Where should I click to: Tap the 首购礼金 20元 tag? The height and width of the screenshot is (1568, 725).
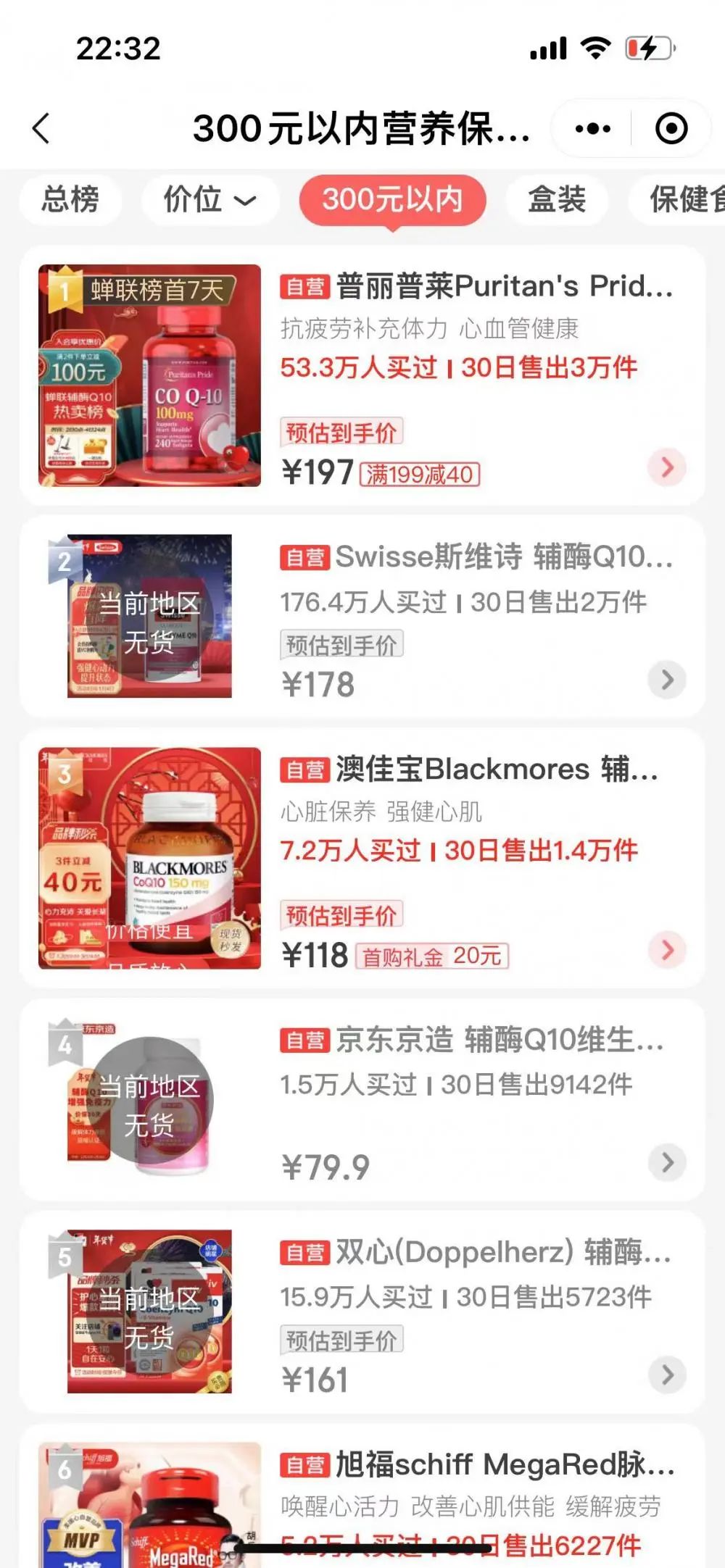431,956
